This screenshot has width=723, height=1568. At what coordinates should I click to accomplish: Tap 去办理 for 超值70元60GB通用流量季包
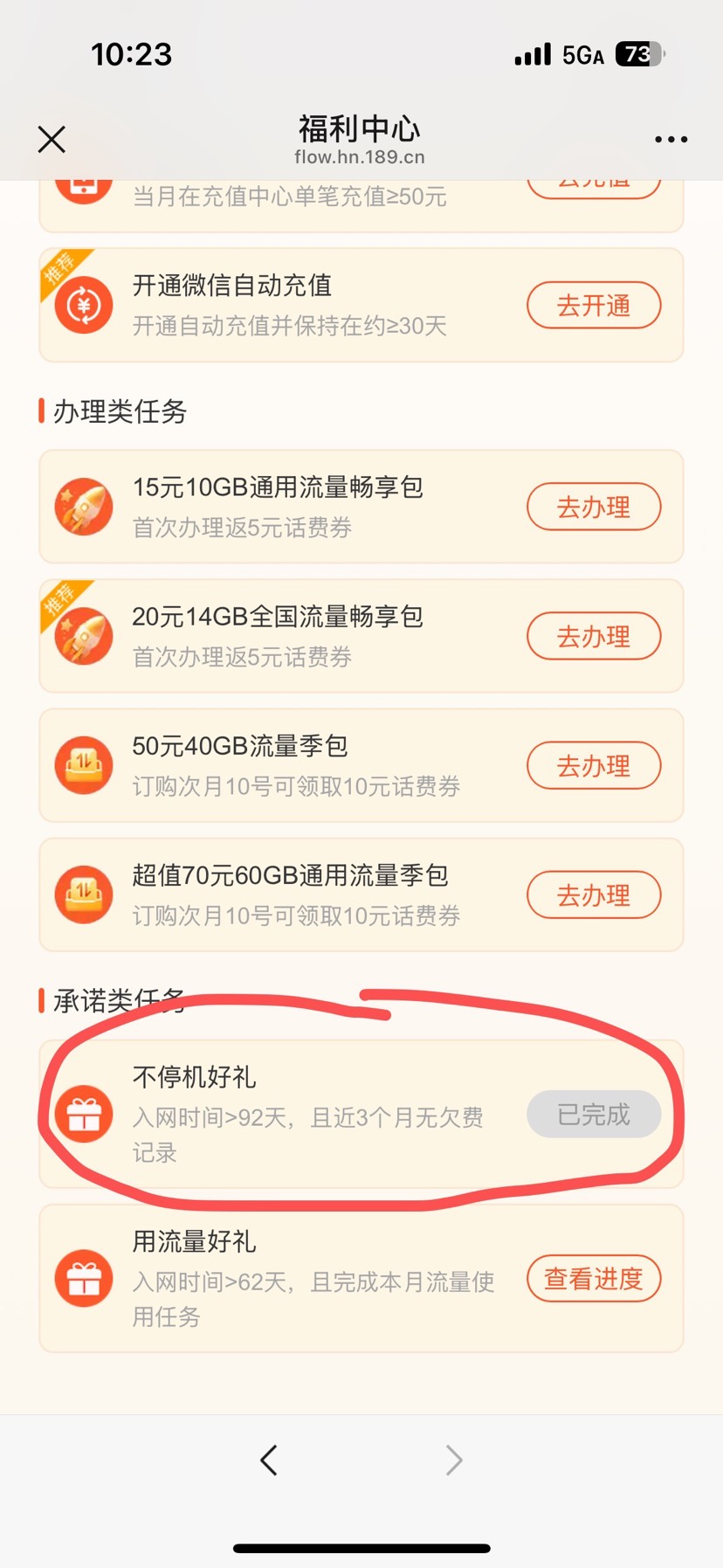[x=594, y=895]
